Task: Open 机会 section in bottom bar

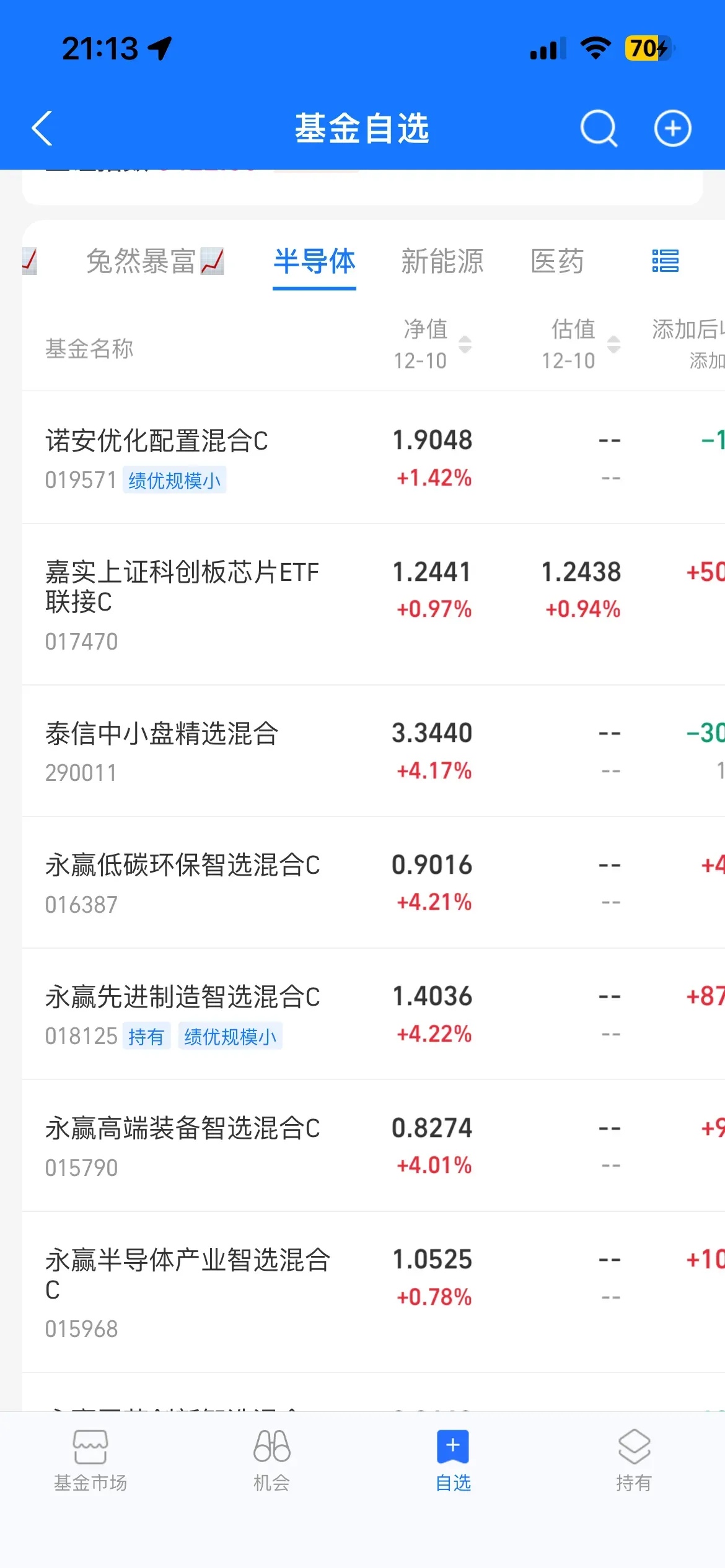Action: pos(271,1461)
